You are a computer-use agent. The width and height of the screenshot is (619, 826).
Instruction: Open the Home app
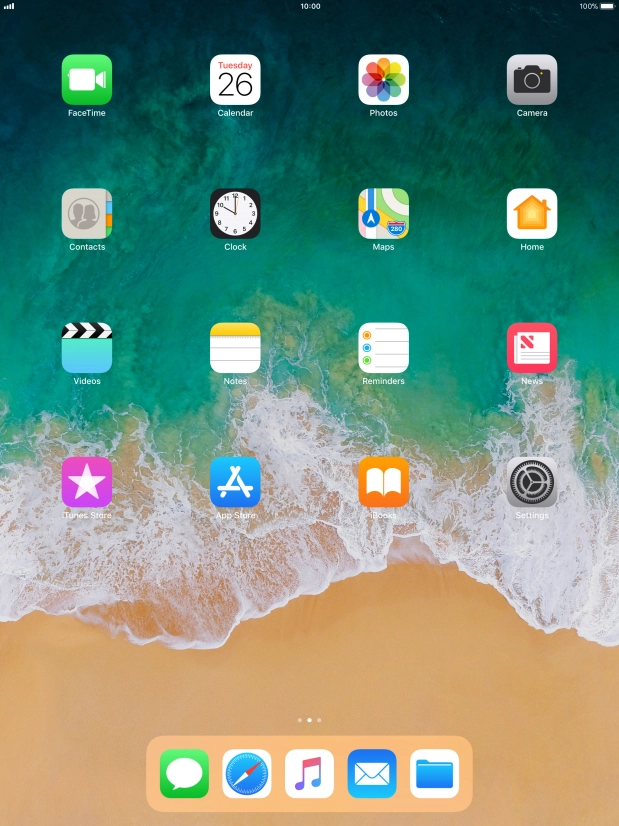532,214
